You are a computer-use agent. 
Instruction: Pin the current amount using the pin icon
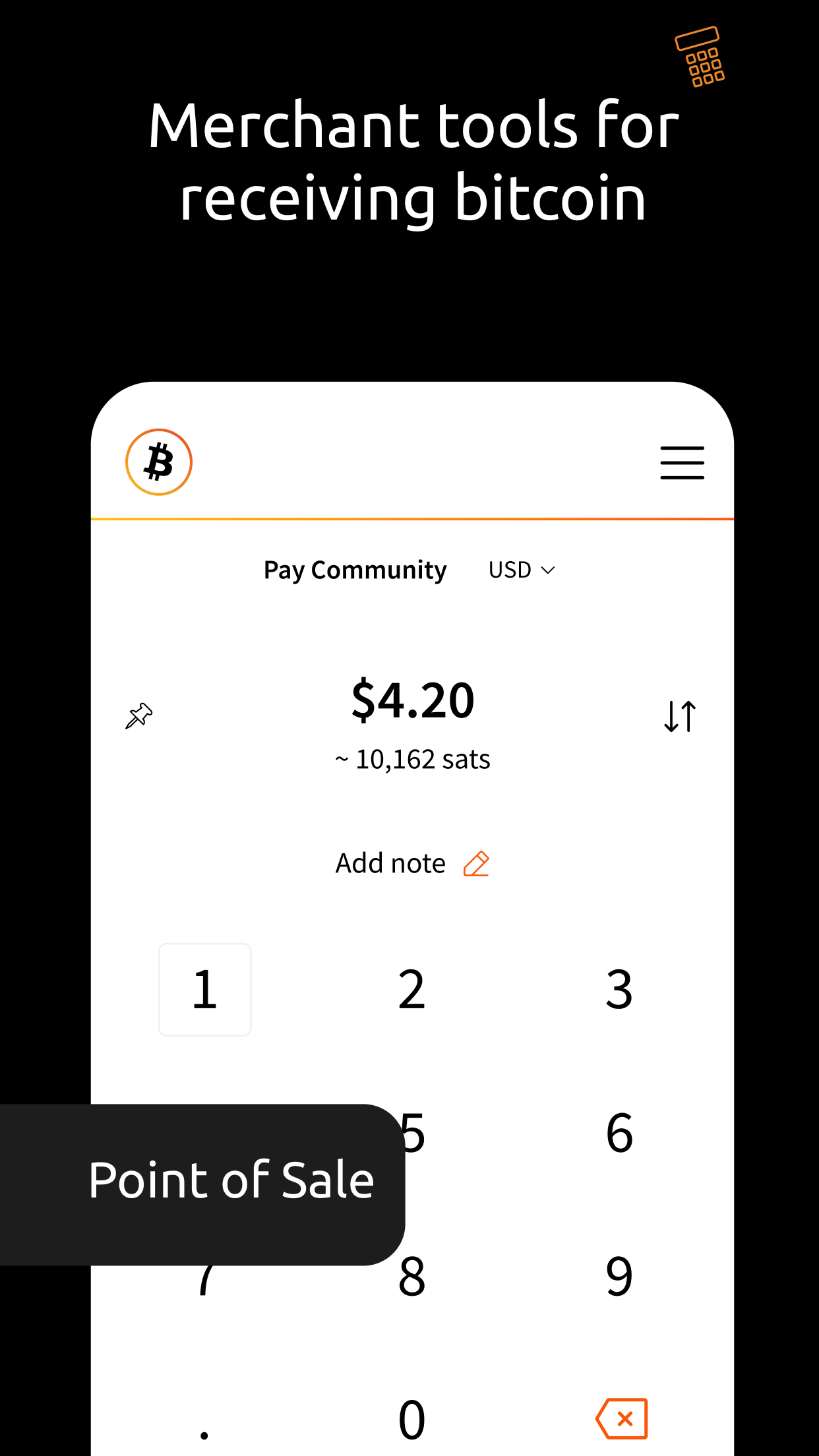click(138, 716)
